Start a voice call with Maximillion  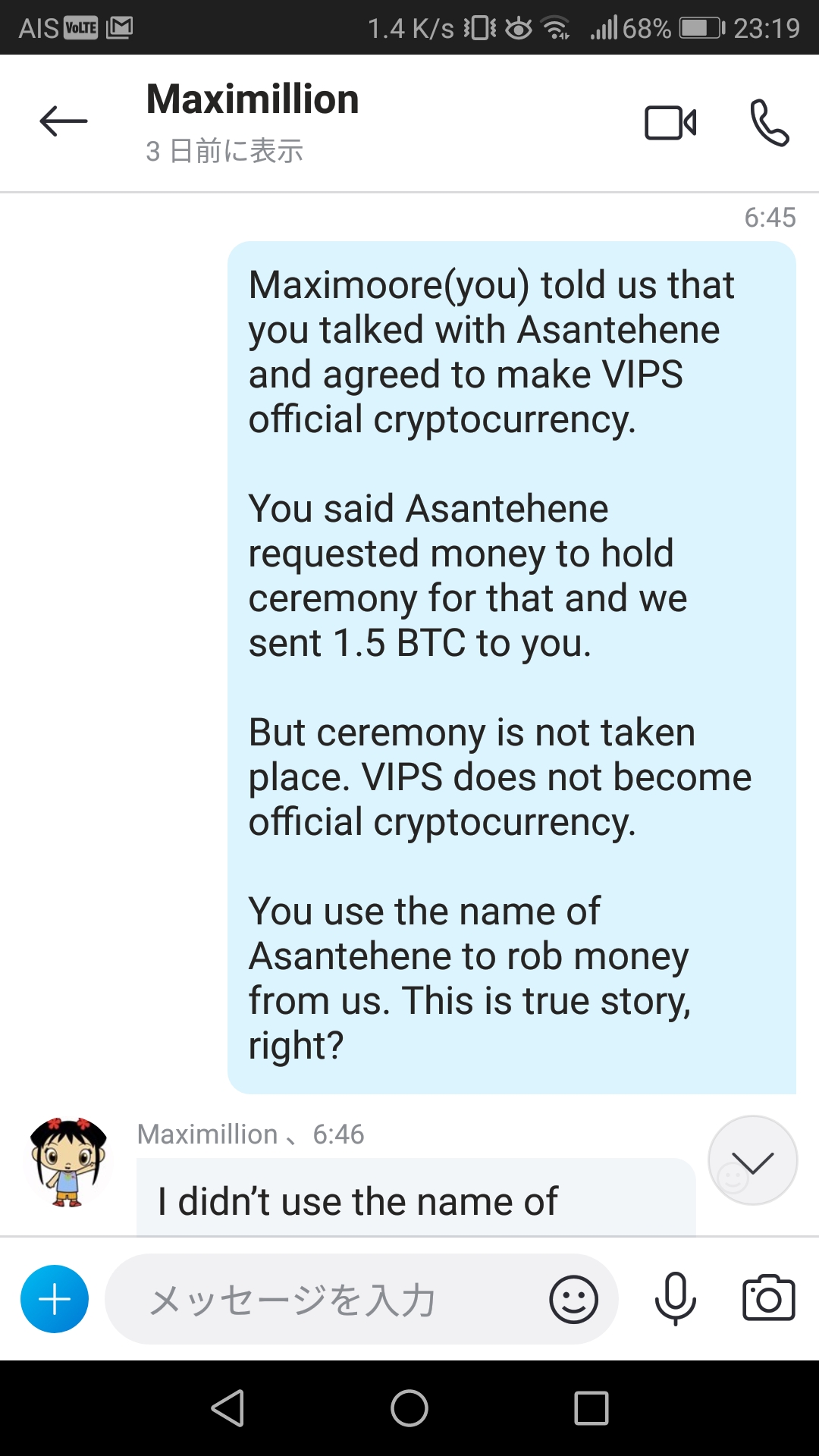pos(769,123)
